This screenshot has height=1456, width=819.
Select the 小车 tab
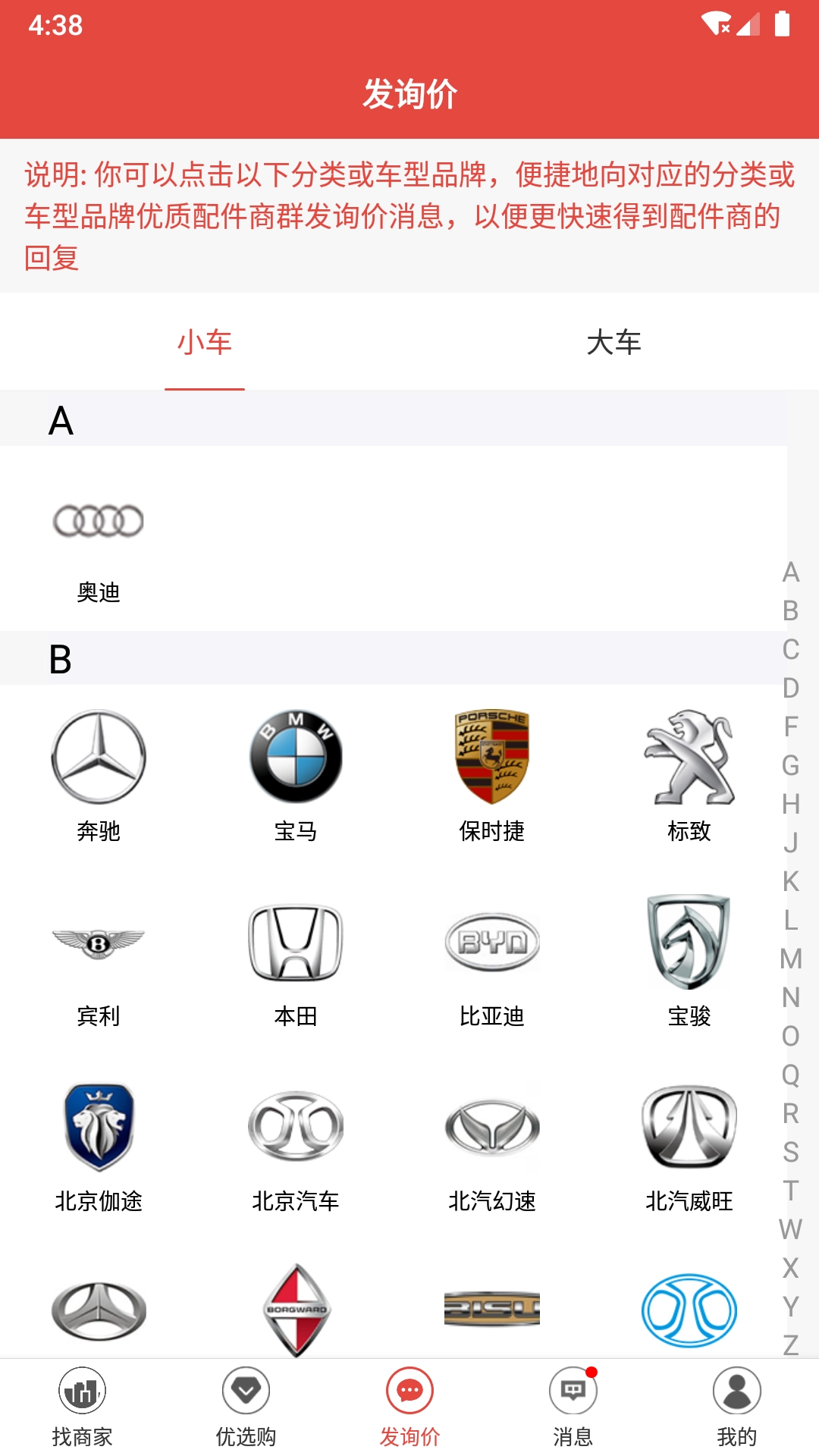(205, 343)
